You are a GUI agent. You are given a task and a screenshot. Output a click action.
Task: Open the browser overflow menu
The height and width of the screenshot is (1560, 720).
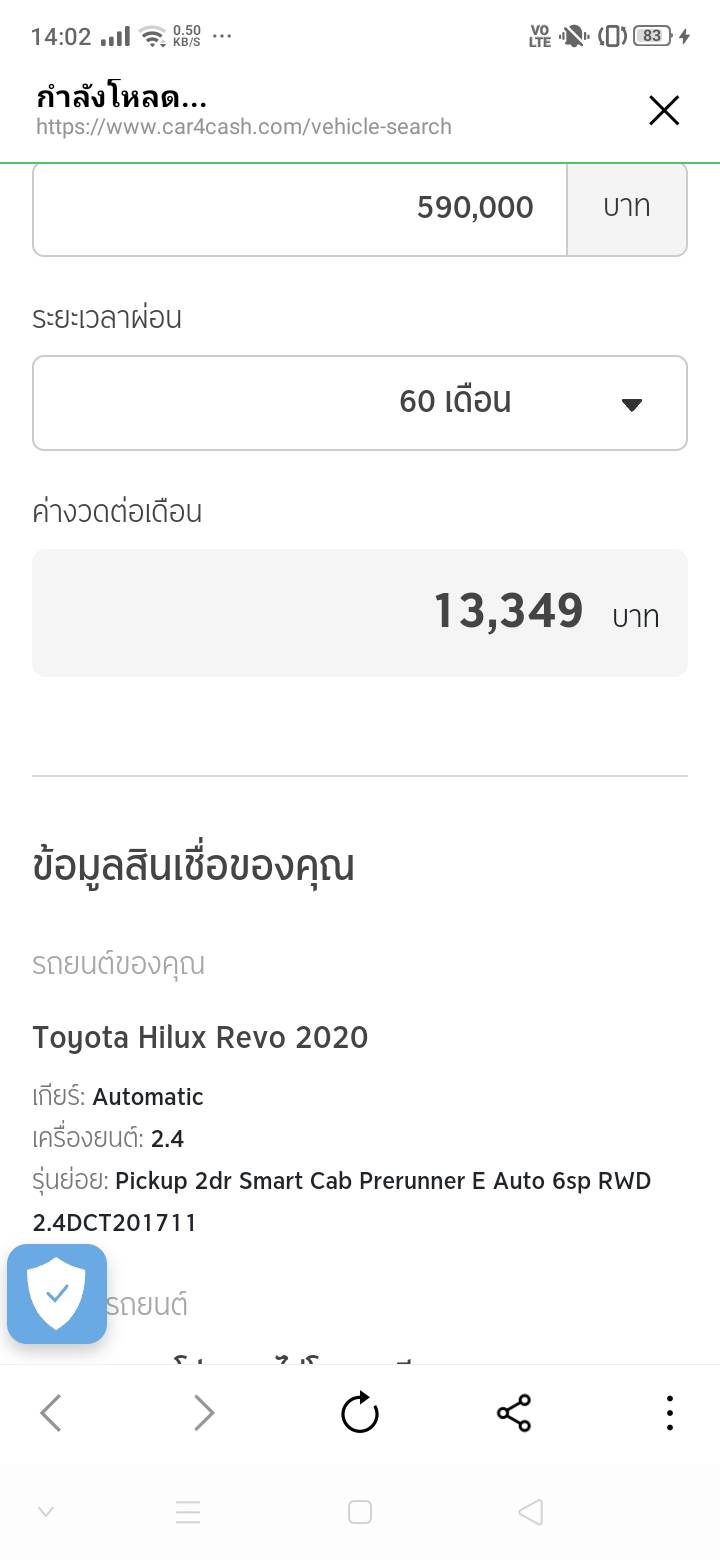pyautogui.click(x=669, y=1413)
